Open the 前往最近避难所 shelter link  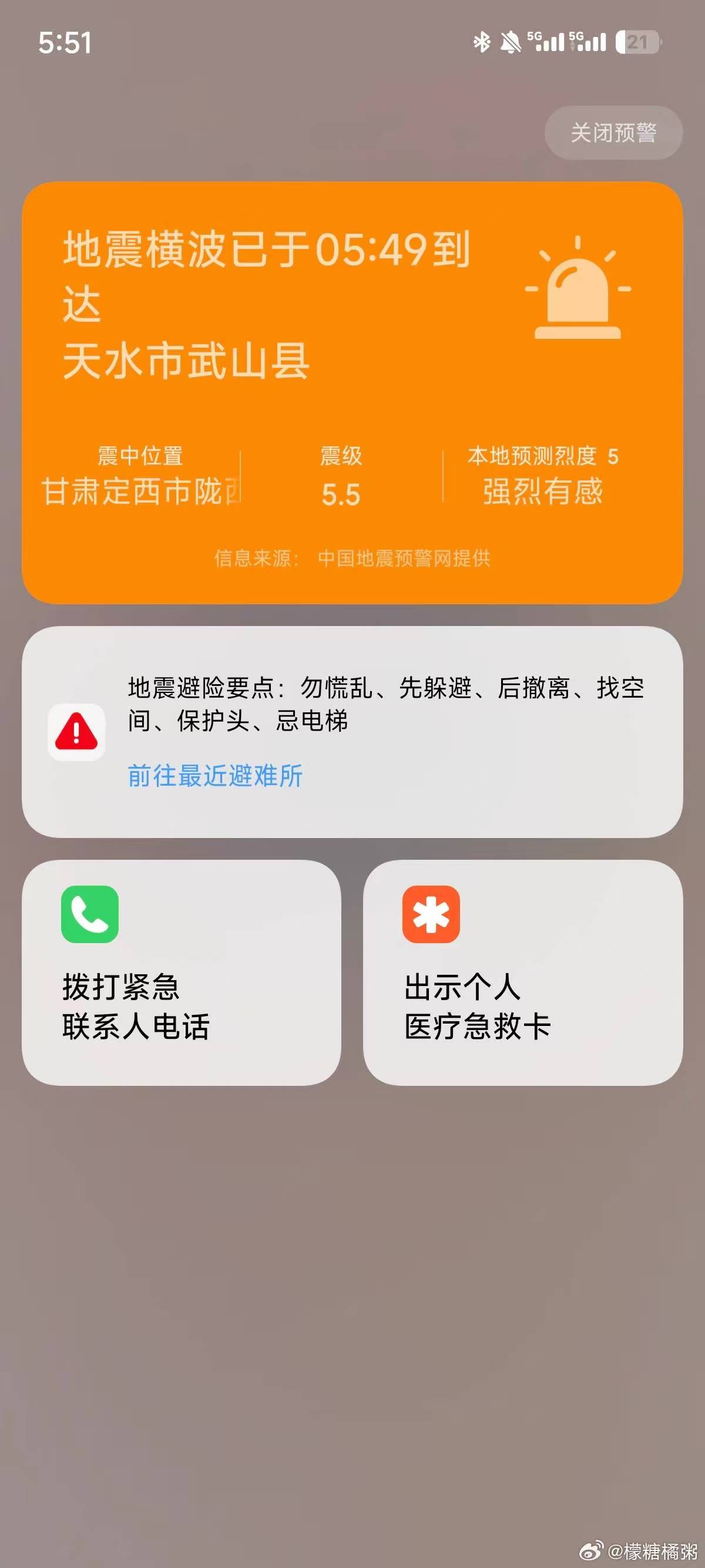215,775
